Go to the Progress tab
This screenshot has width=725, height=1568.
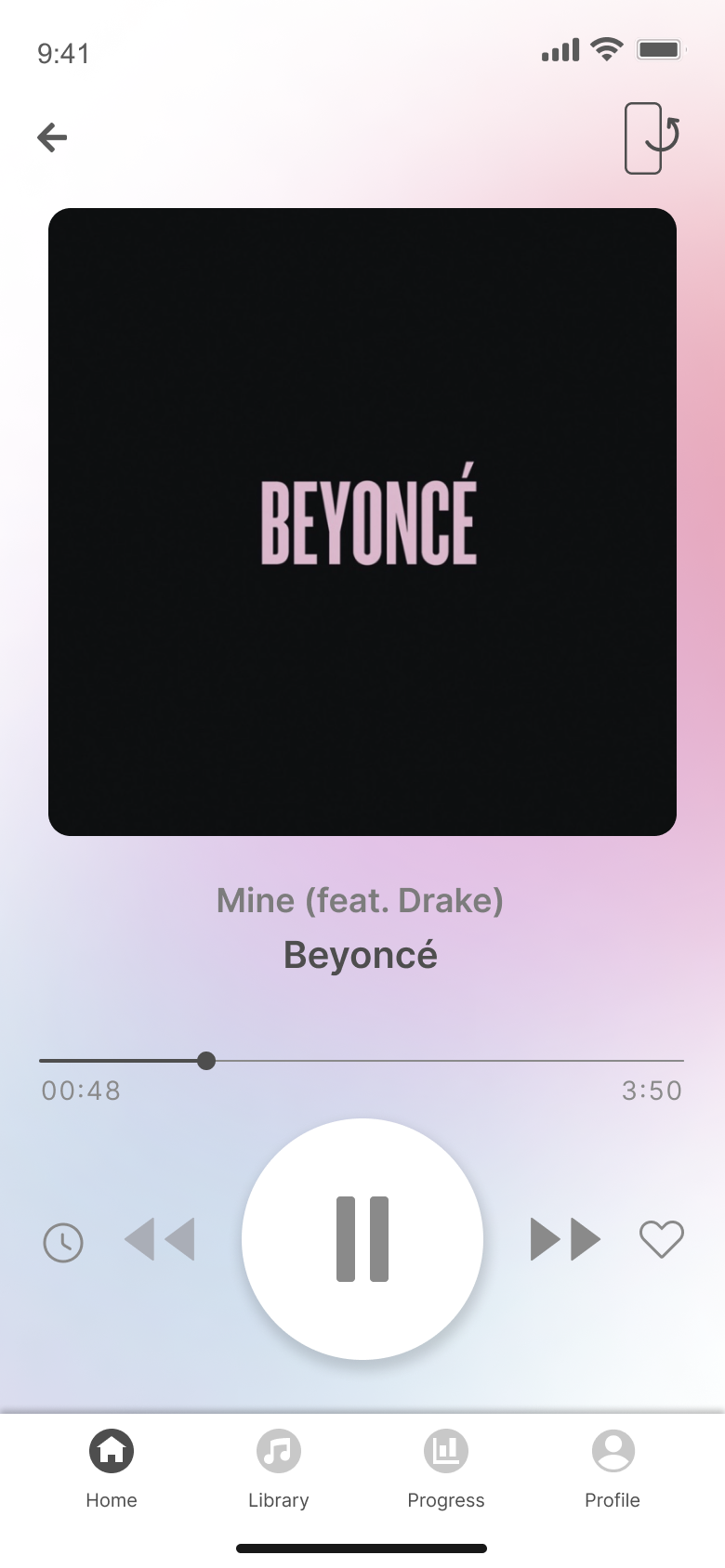point(446,1468)
